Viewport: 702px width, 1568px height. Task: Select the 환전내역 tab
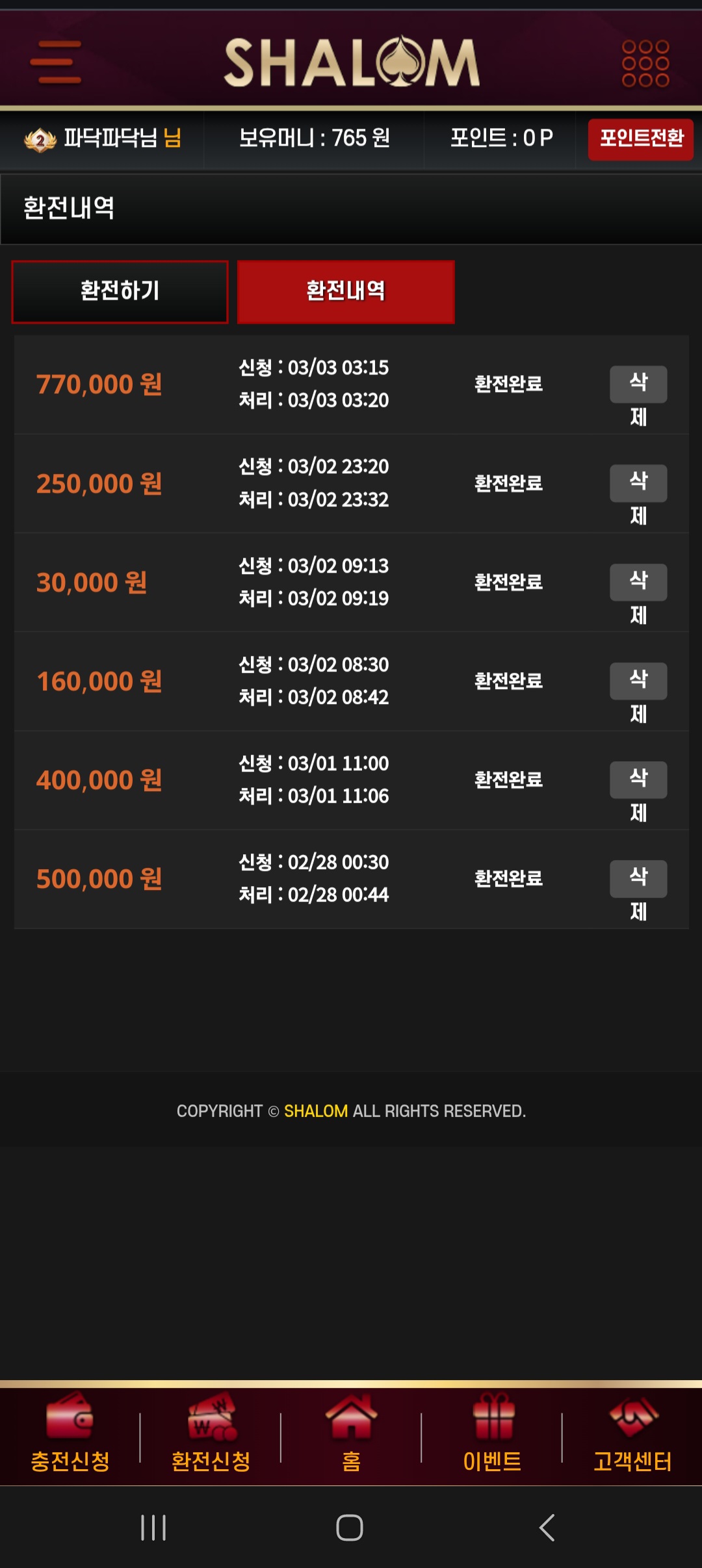(346, 292)
